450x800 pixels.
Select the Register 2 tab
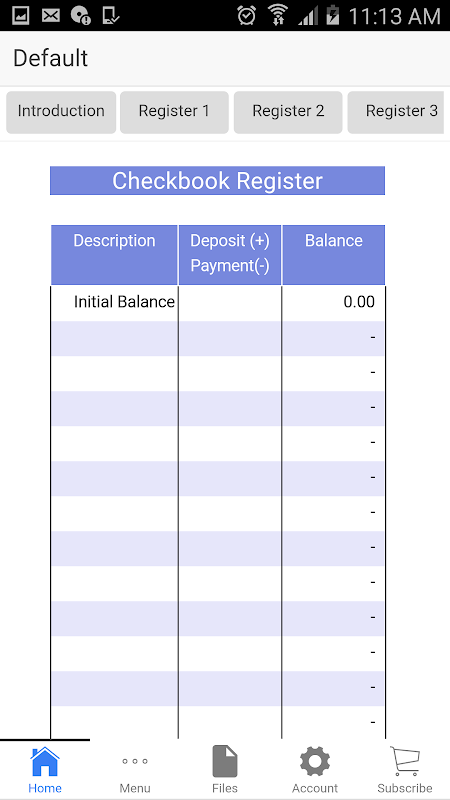point(288,112)
